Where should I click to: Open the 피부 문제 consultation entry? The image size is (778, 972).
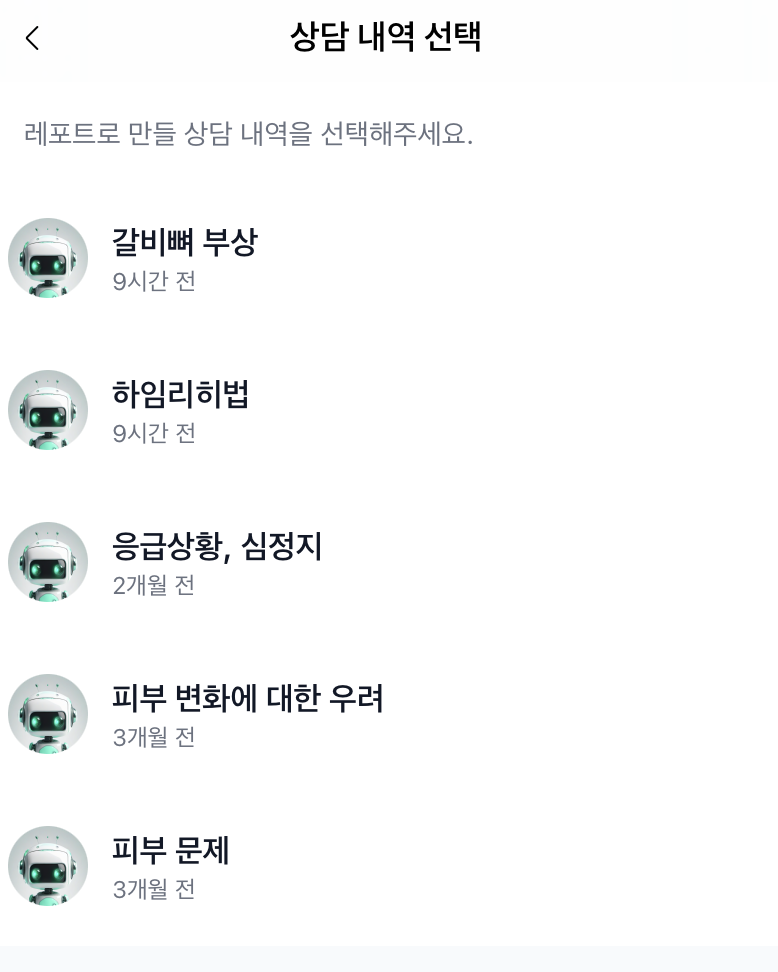pyautogui.click(x=170, y=851)
